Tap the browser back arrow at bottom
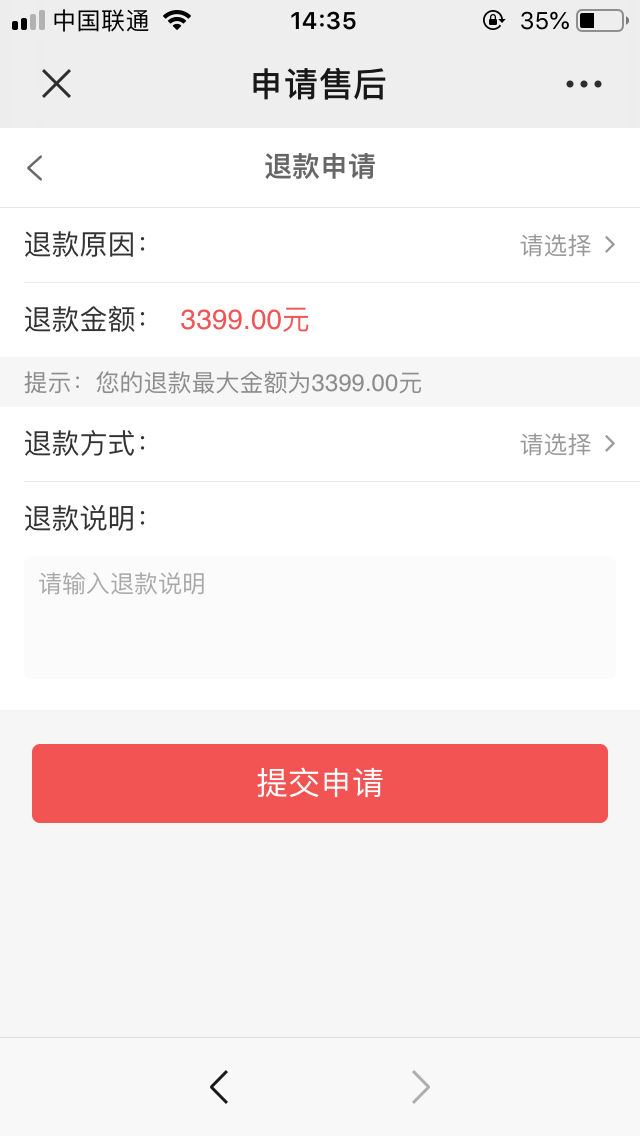This screenshot has width=640, height=1136. coord(219,1086)
